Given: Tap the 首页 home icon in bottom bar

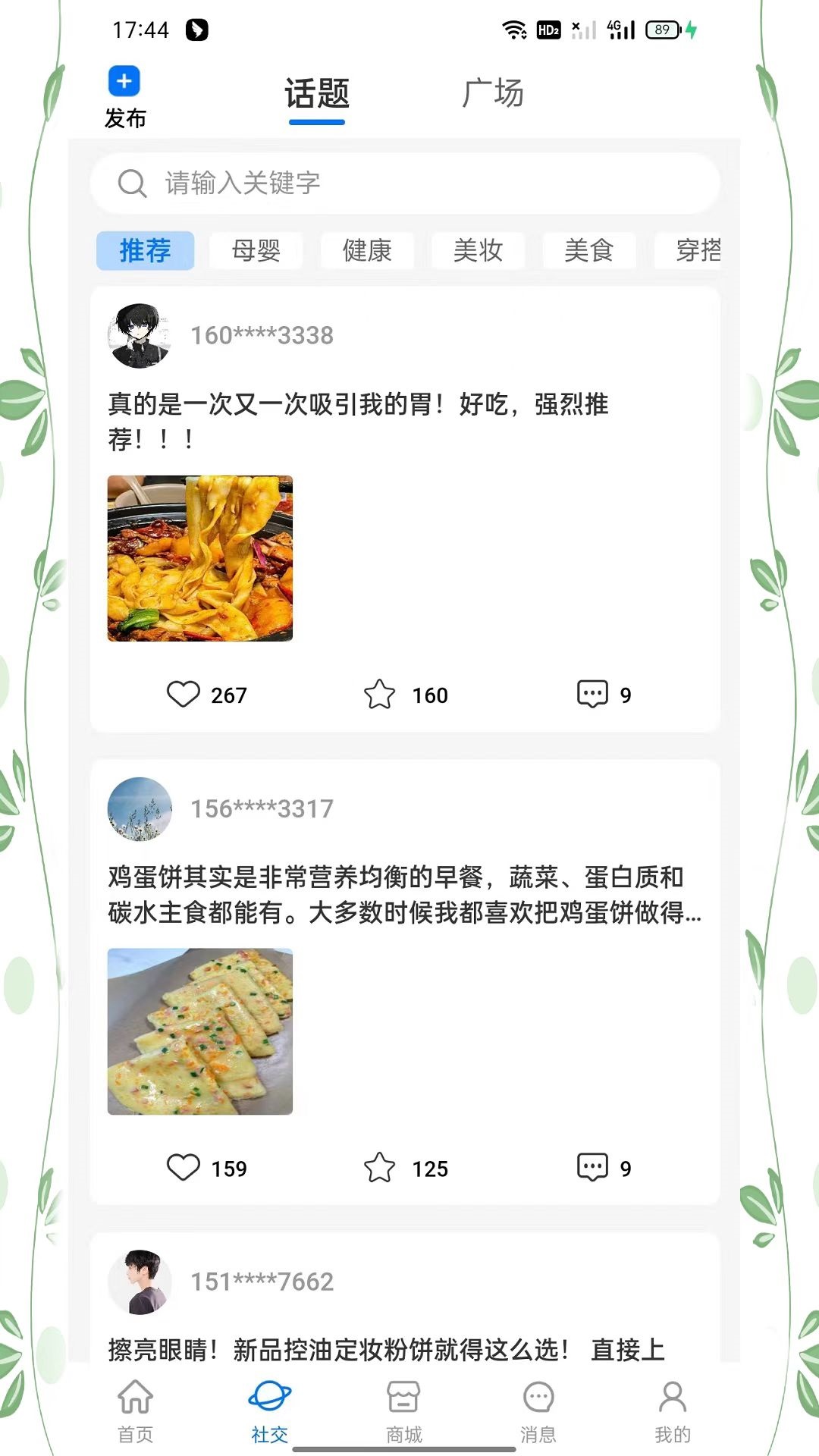Looking at the screenshot, I should pos(134,1399).
